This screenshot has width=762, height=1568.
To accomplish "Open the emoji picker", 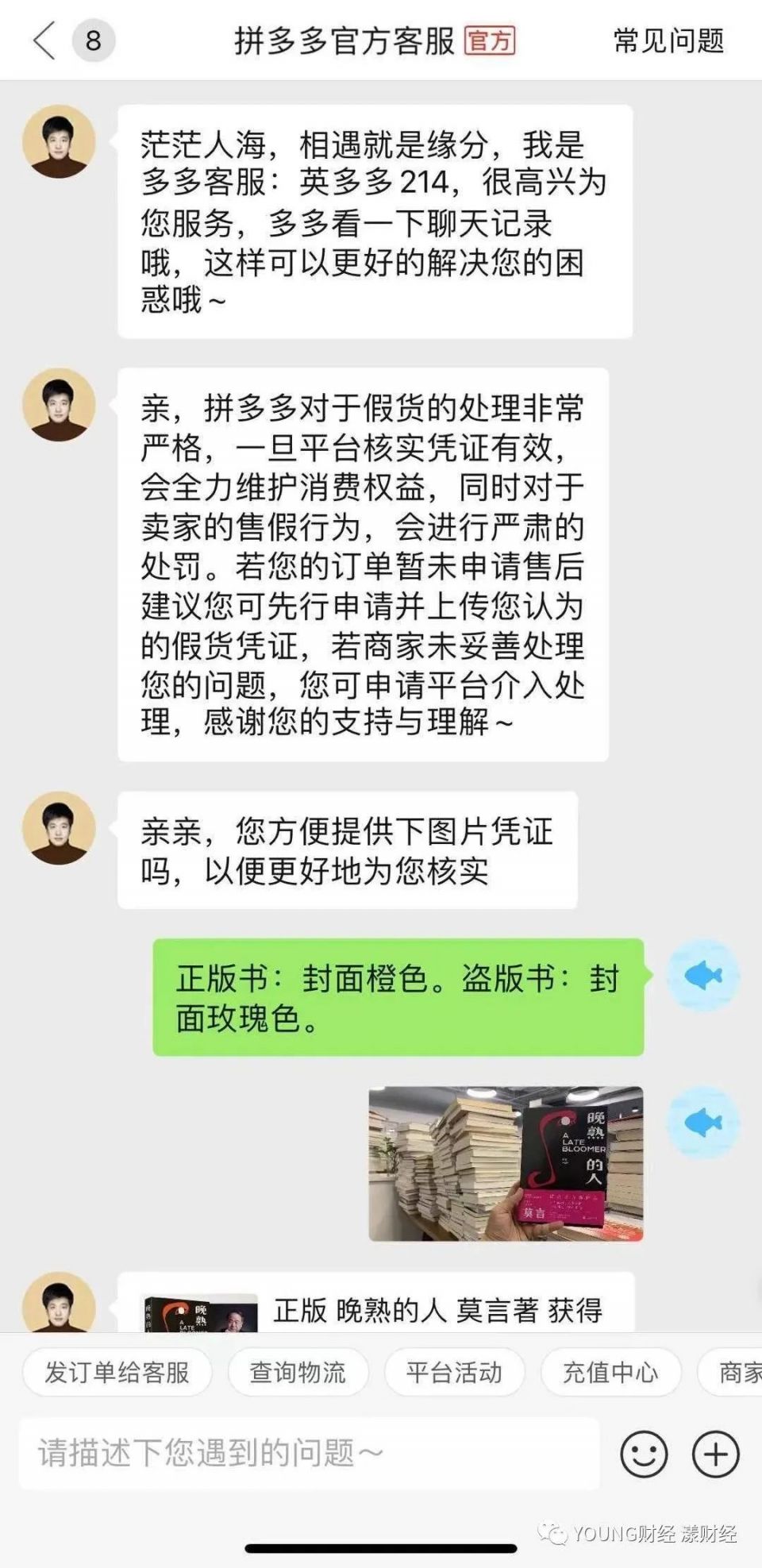I will click(643, 1454).
